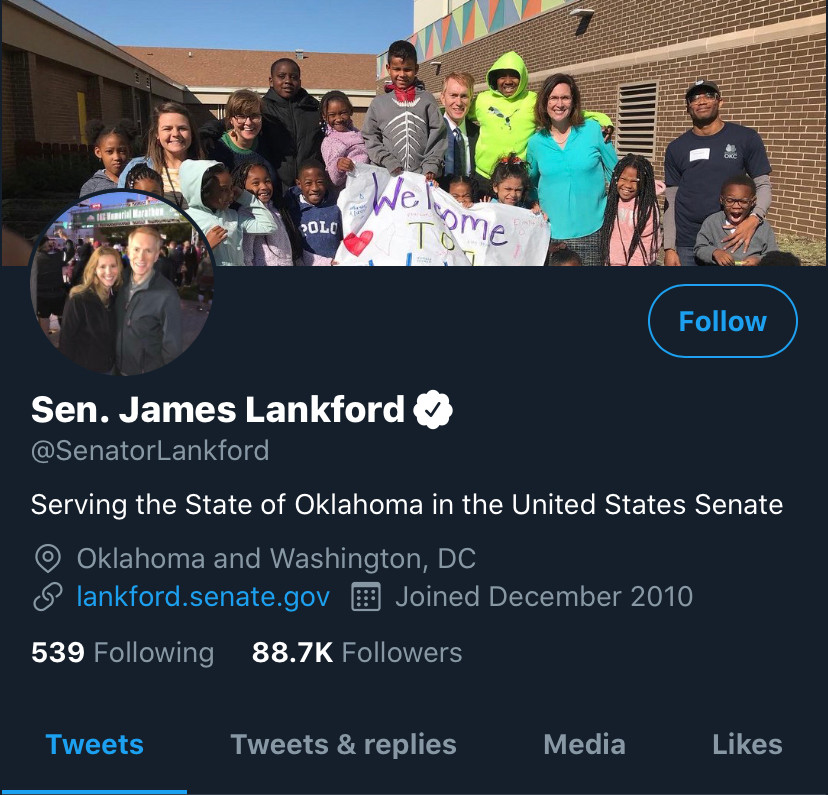The height and width of the screenshot is (795, 828).
Task: Open the lankford.senate.gov website link
Action: click(203, 597)
